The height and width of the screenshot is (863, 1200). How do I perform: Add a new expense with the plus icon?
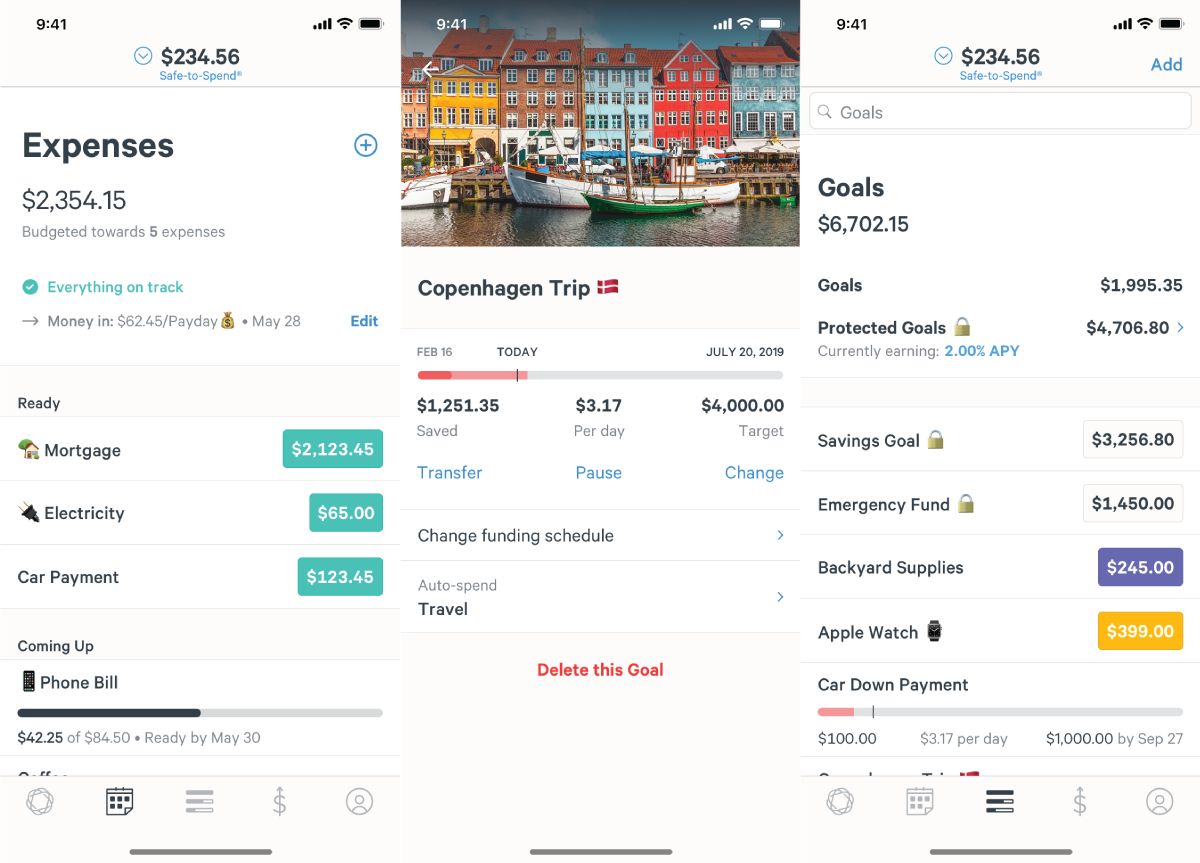pyautogui.click(x=366, y=146)
